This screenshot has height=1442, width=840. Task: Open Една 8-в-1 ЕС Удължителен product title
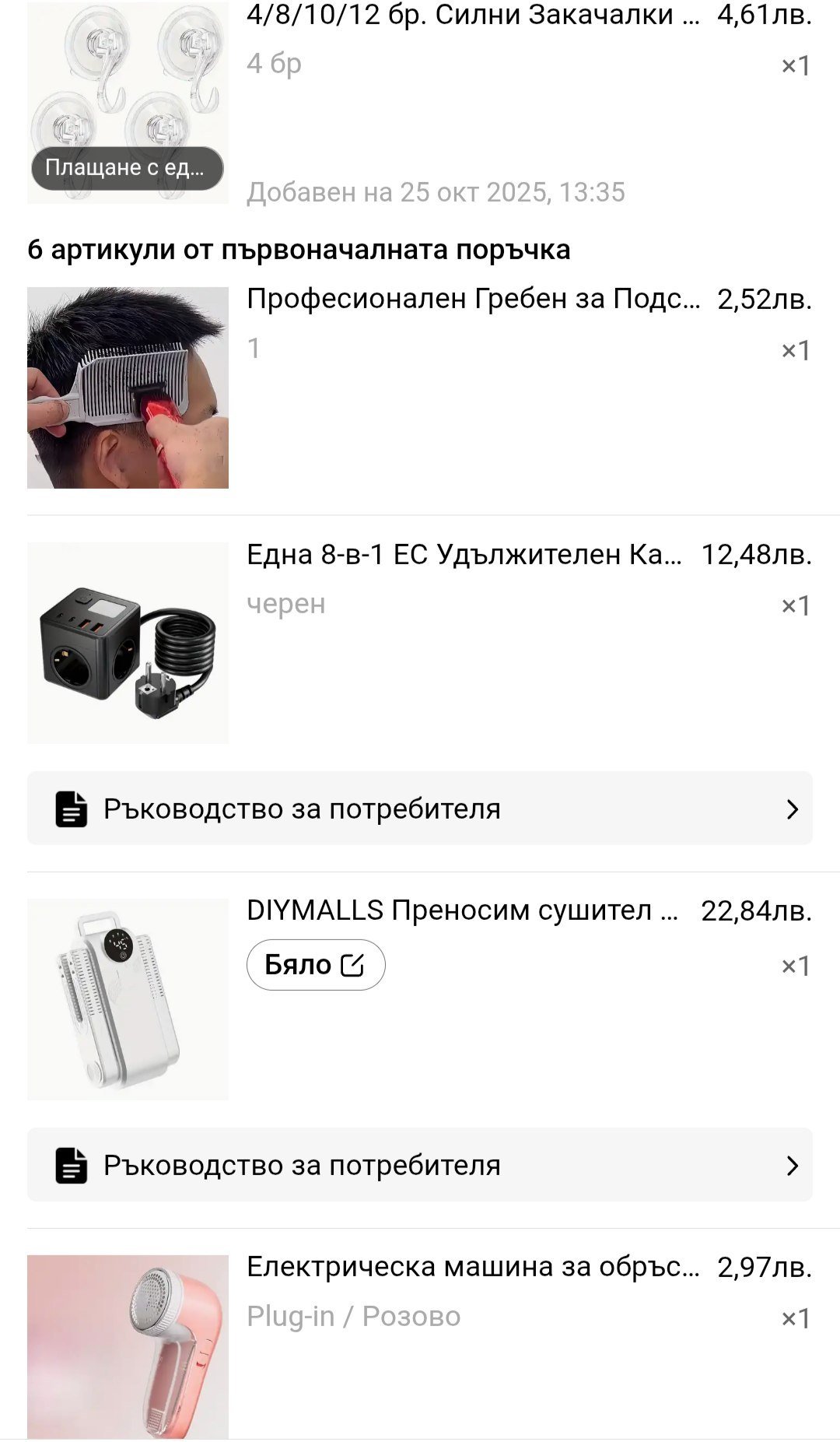[x=464, y=555]
